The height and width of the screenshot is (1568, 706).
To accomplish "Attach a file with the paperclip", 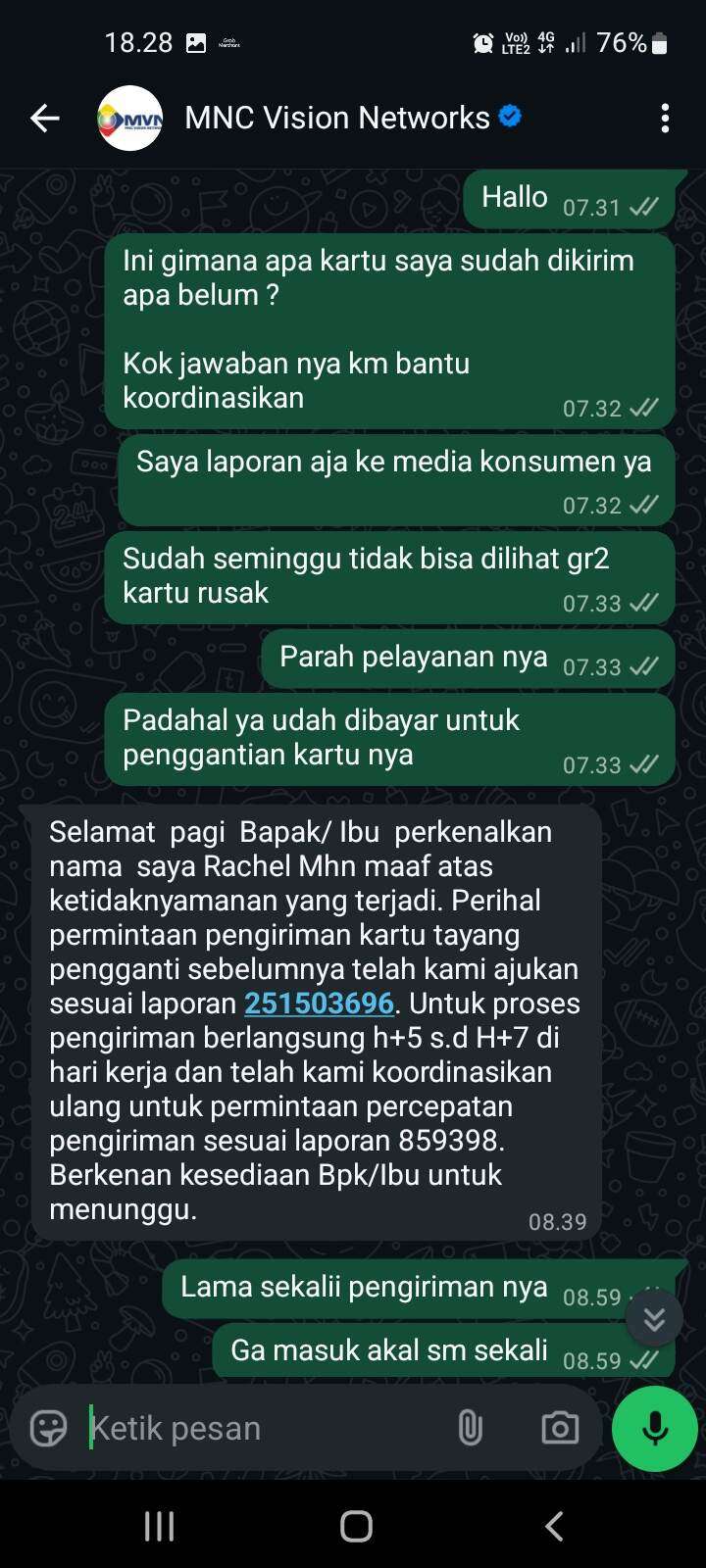I will 470,1428.
